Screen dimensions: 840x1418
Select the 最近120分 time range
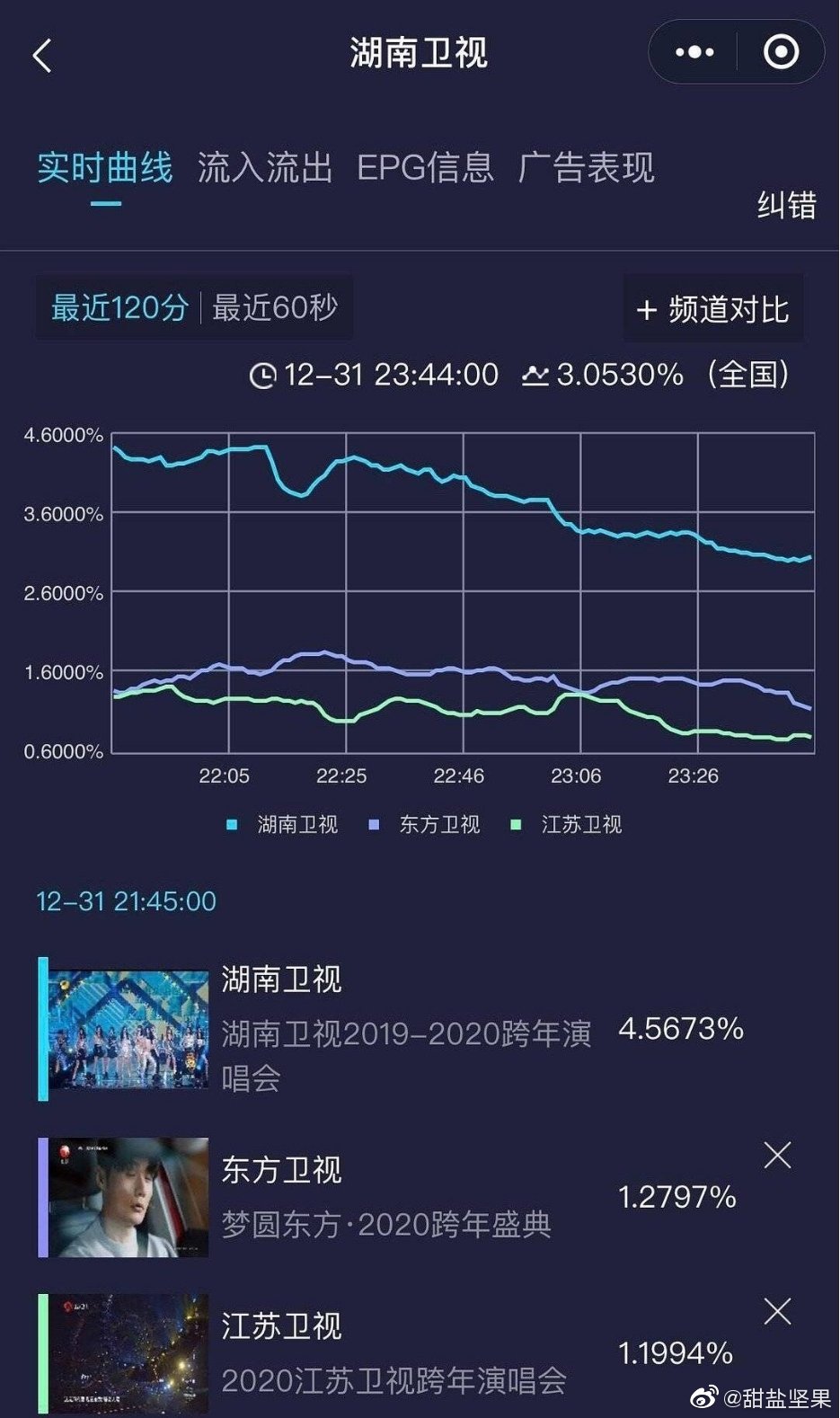(119, 308)
